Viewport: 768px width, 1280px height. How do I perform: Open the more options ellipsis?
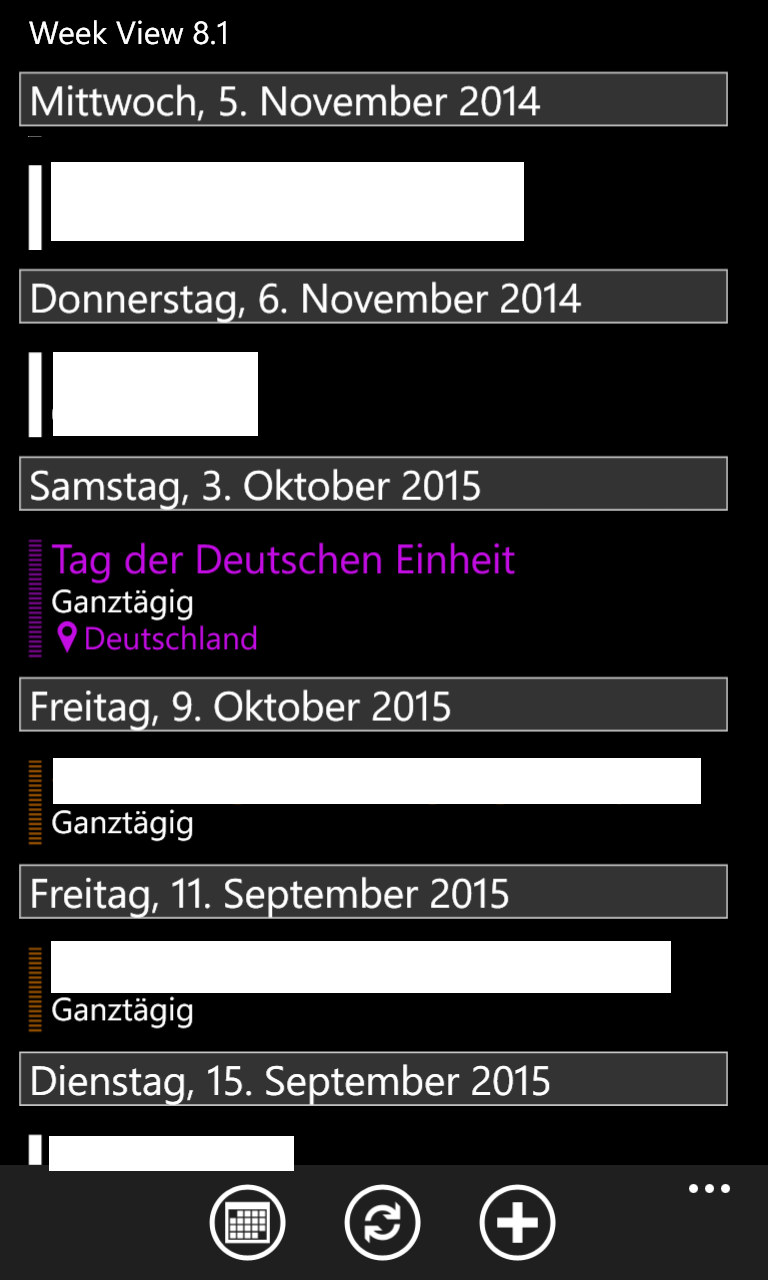[709, 1189]
